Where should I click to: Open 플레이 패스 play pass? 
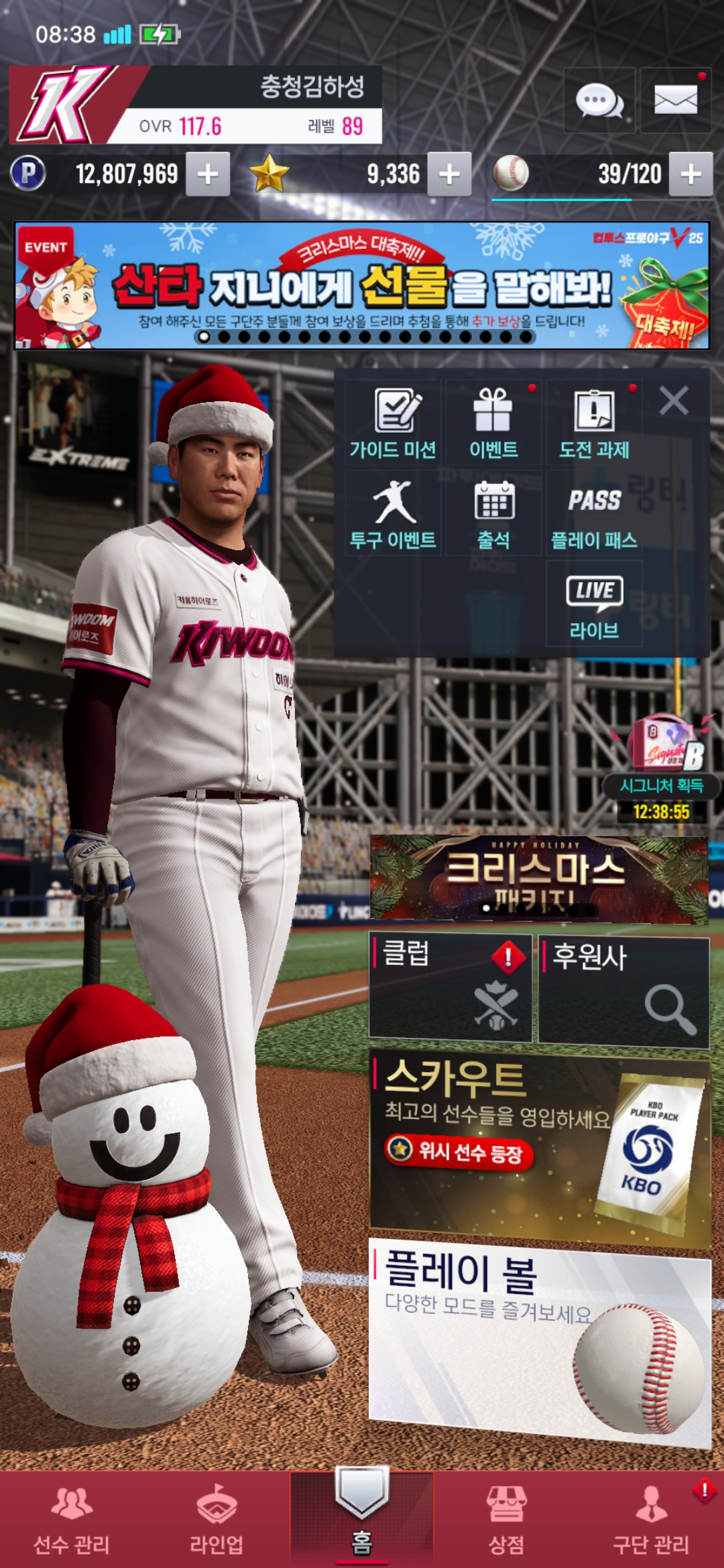[594, 514]
